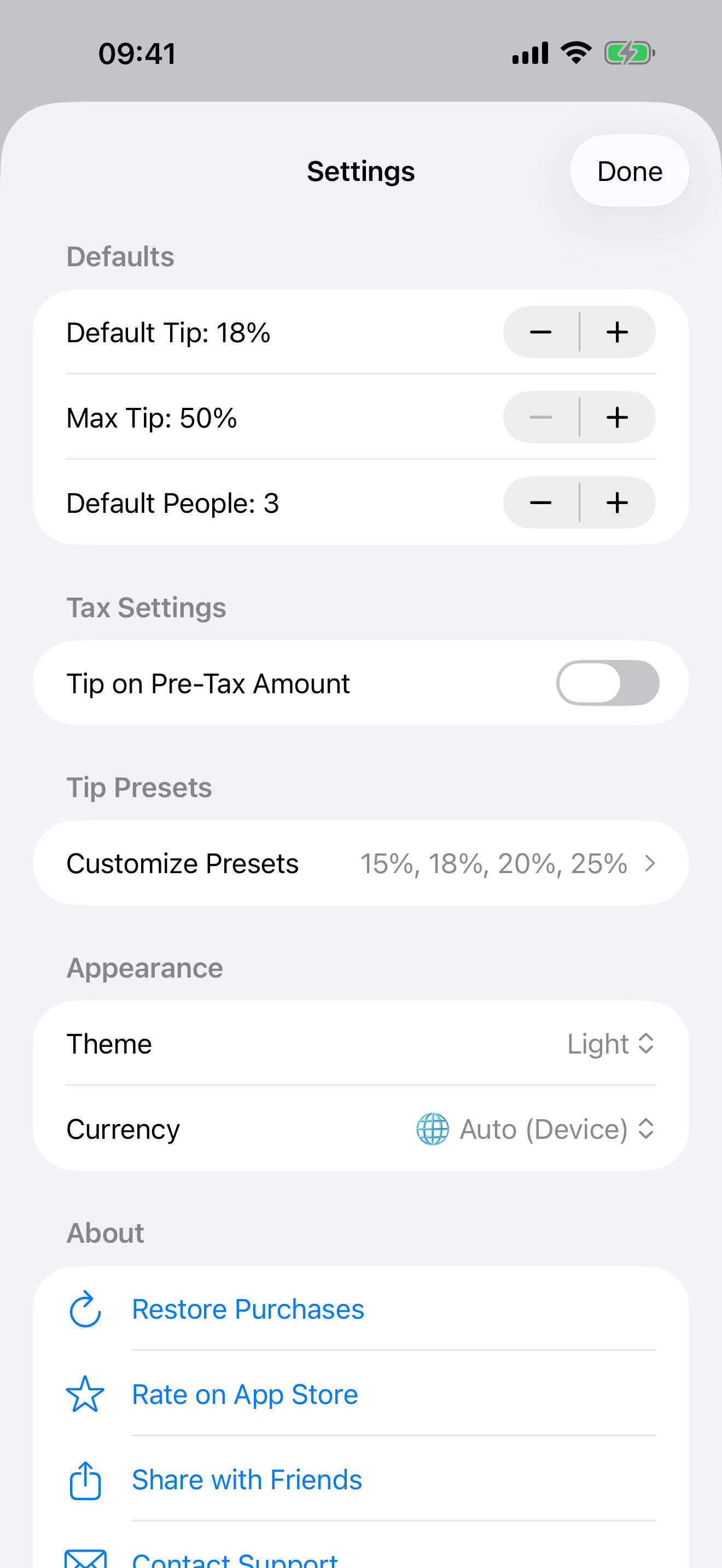The image size is (722, 1568).
Task: Select the Tax Settings section header
Action: [x=146, y=607]
